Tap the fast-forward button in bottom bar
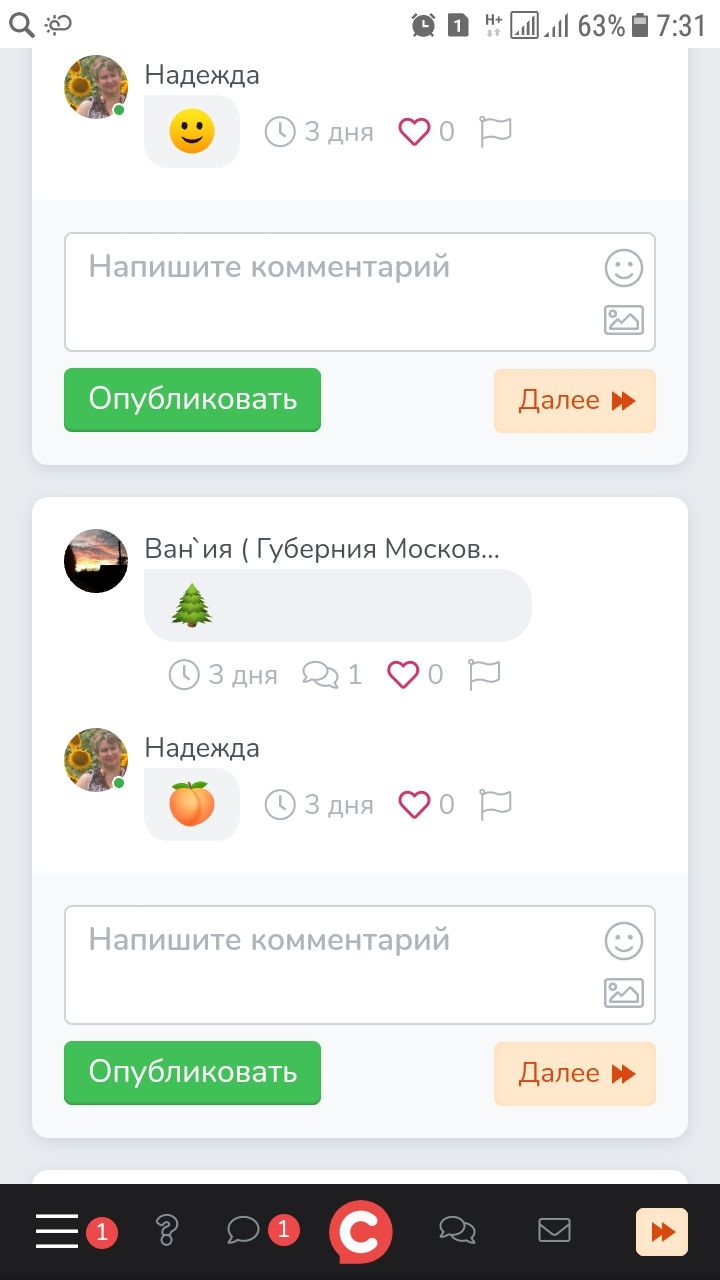Screen dimensions: 720x1280 662,1232
